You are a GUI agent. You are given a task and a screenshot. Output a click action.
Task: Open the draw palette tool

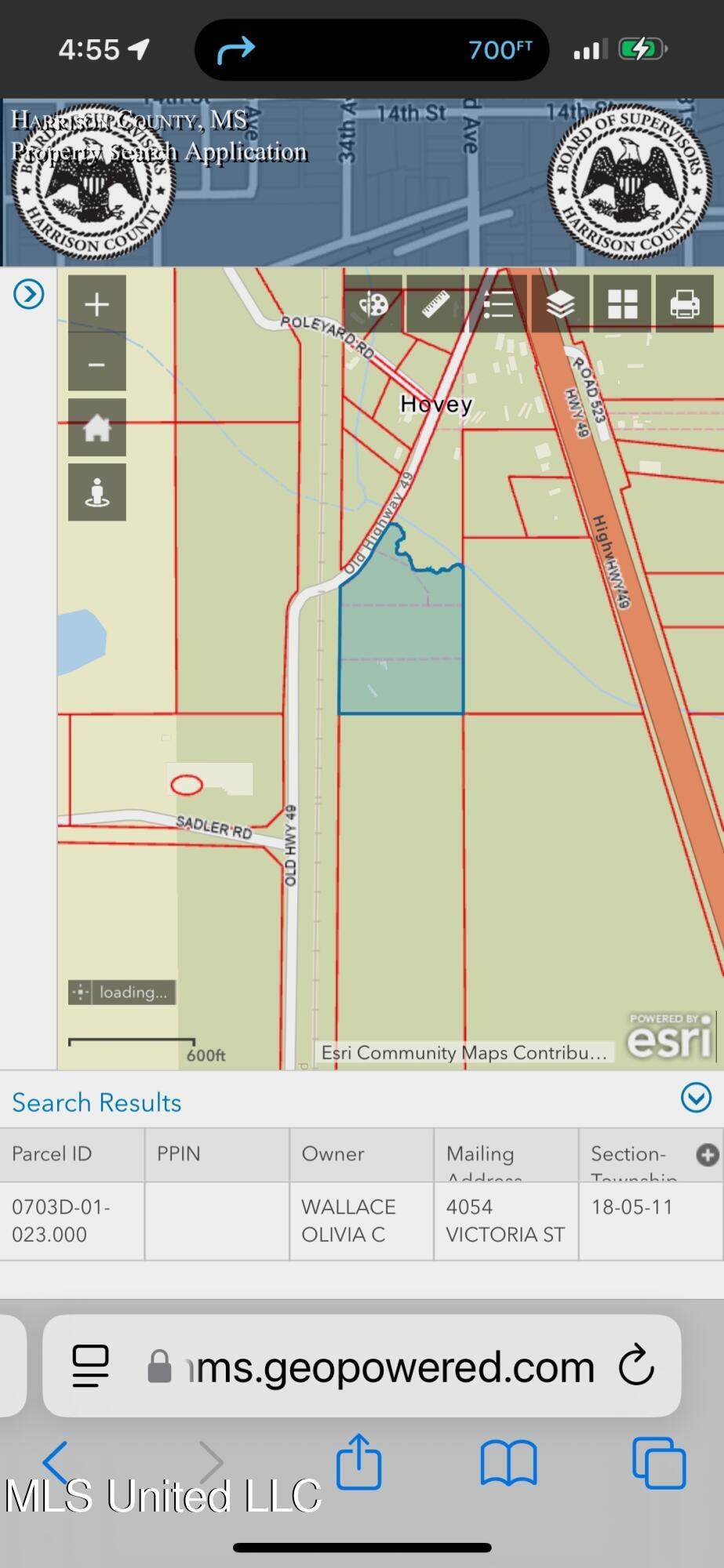pos(373,304)
